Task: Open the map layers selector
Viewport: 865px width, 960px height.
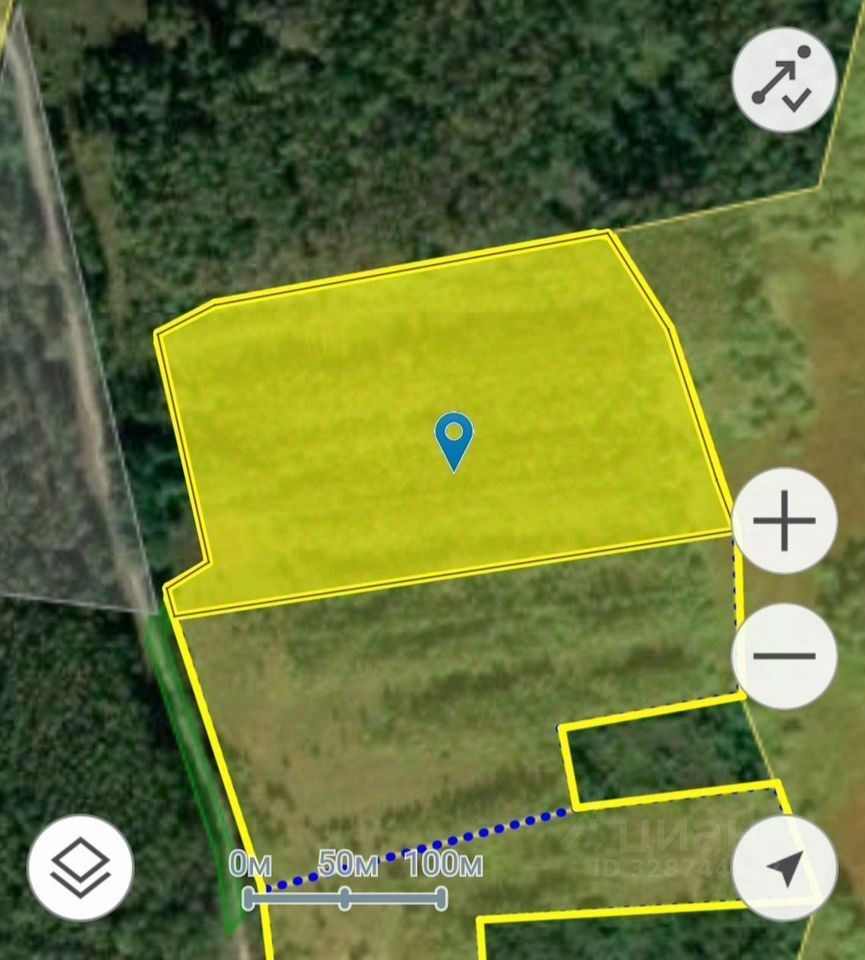Action: tap(80, 867)
